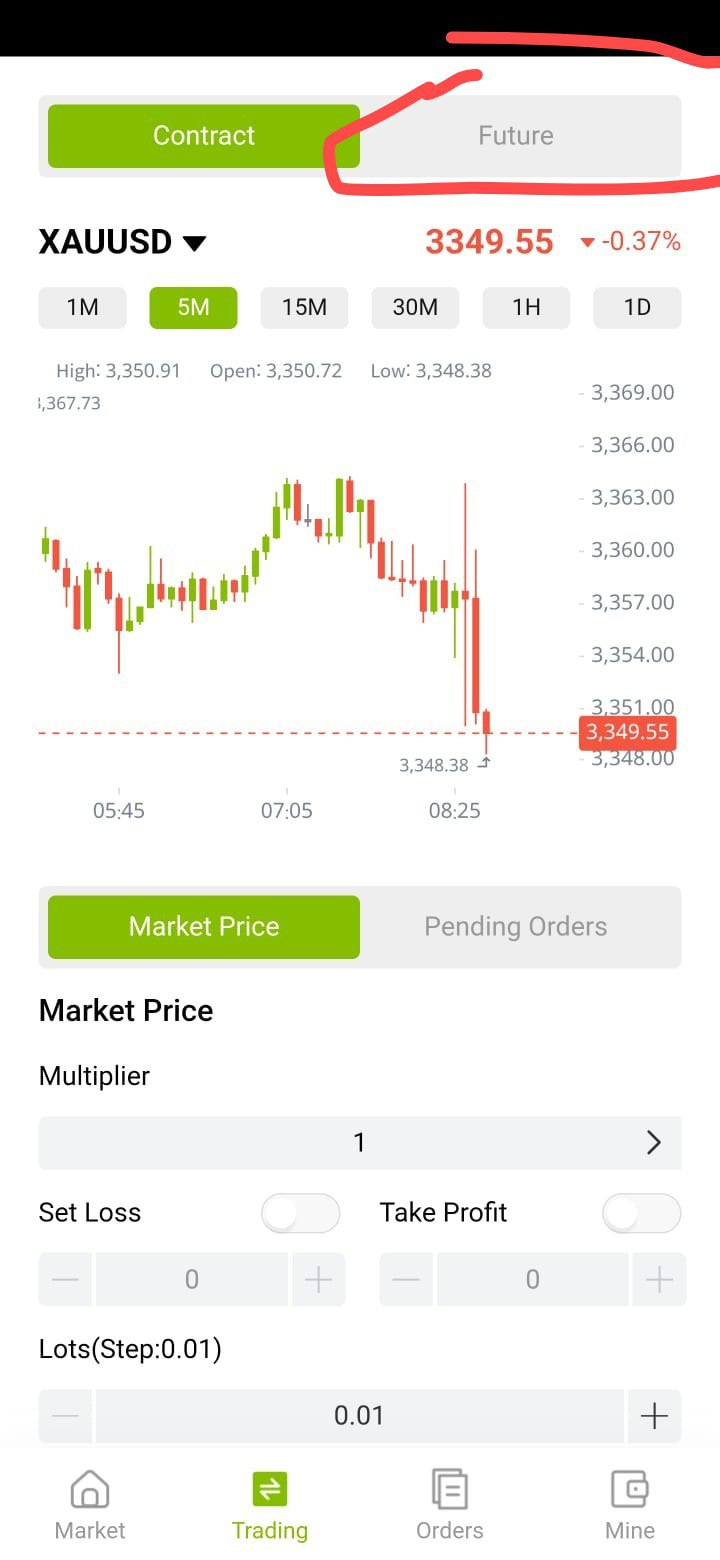Enable the Set Loss switch
This screenshot has height=1560, width=720.
[x=300, y=1214]
